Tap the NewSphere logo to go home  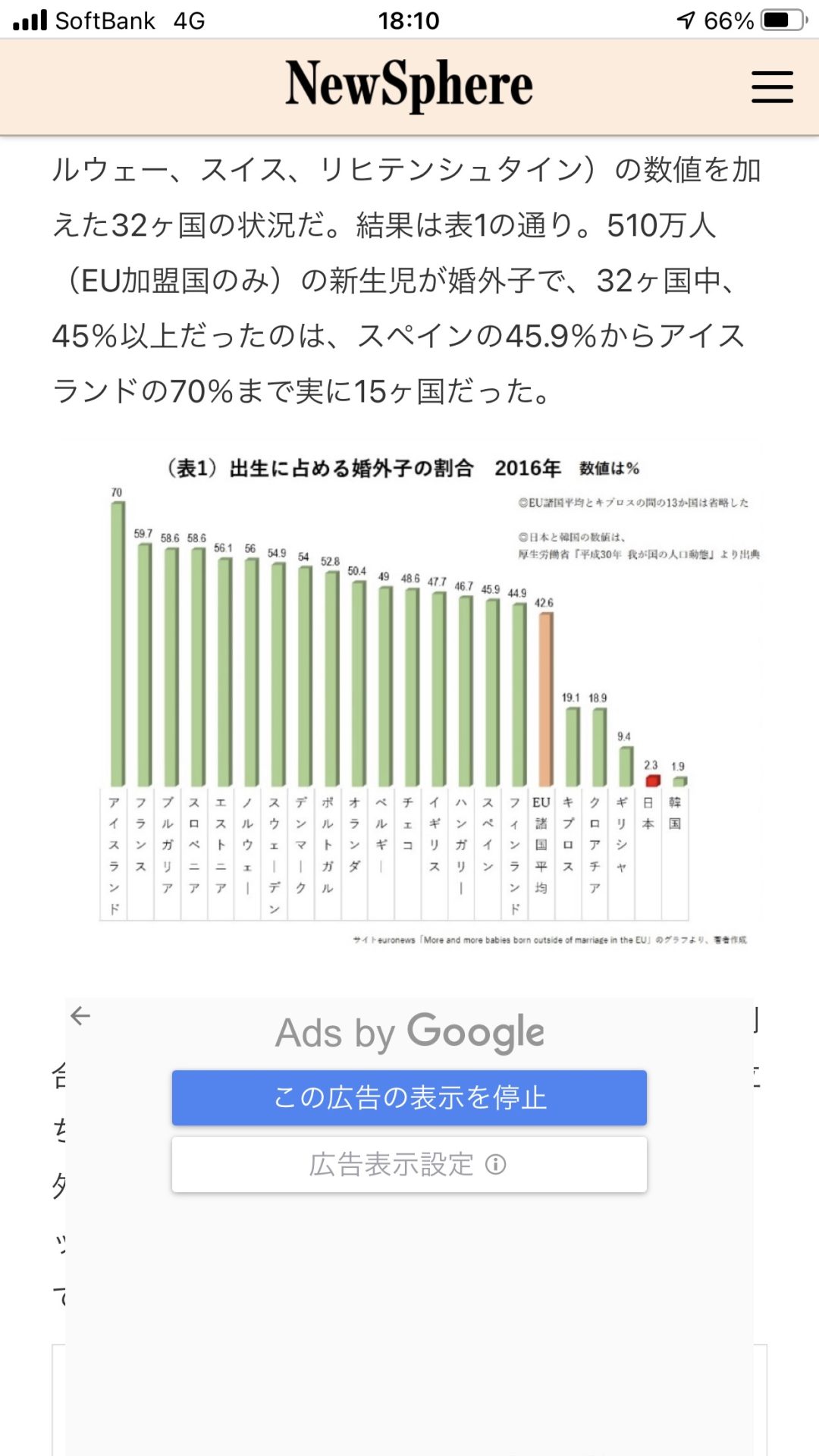[x=409, y=85]
